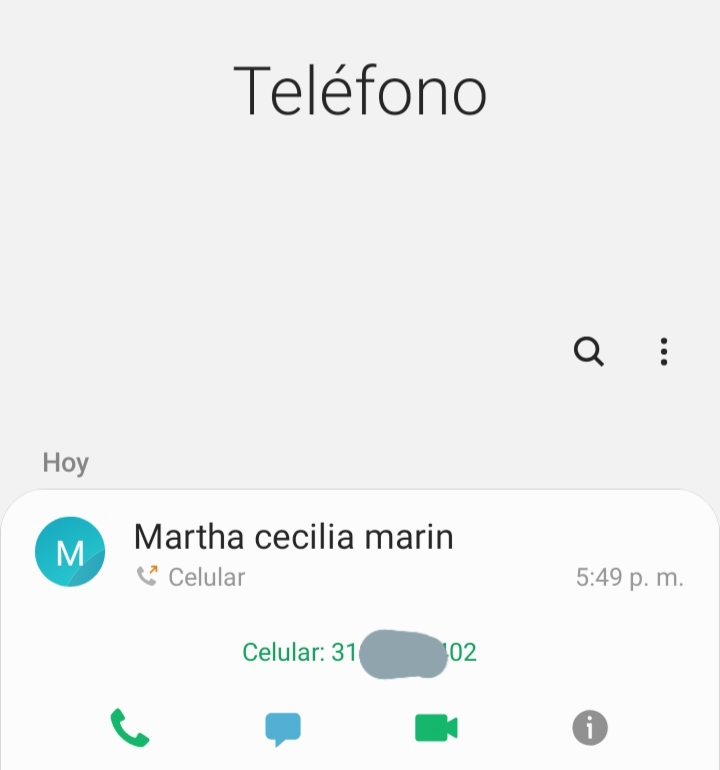Screen dimensions: 720x770
Task: Select the contact name Martha cecilia marin
Action: pos(294,537)
